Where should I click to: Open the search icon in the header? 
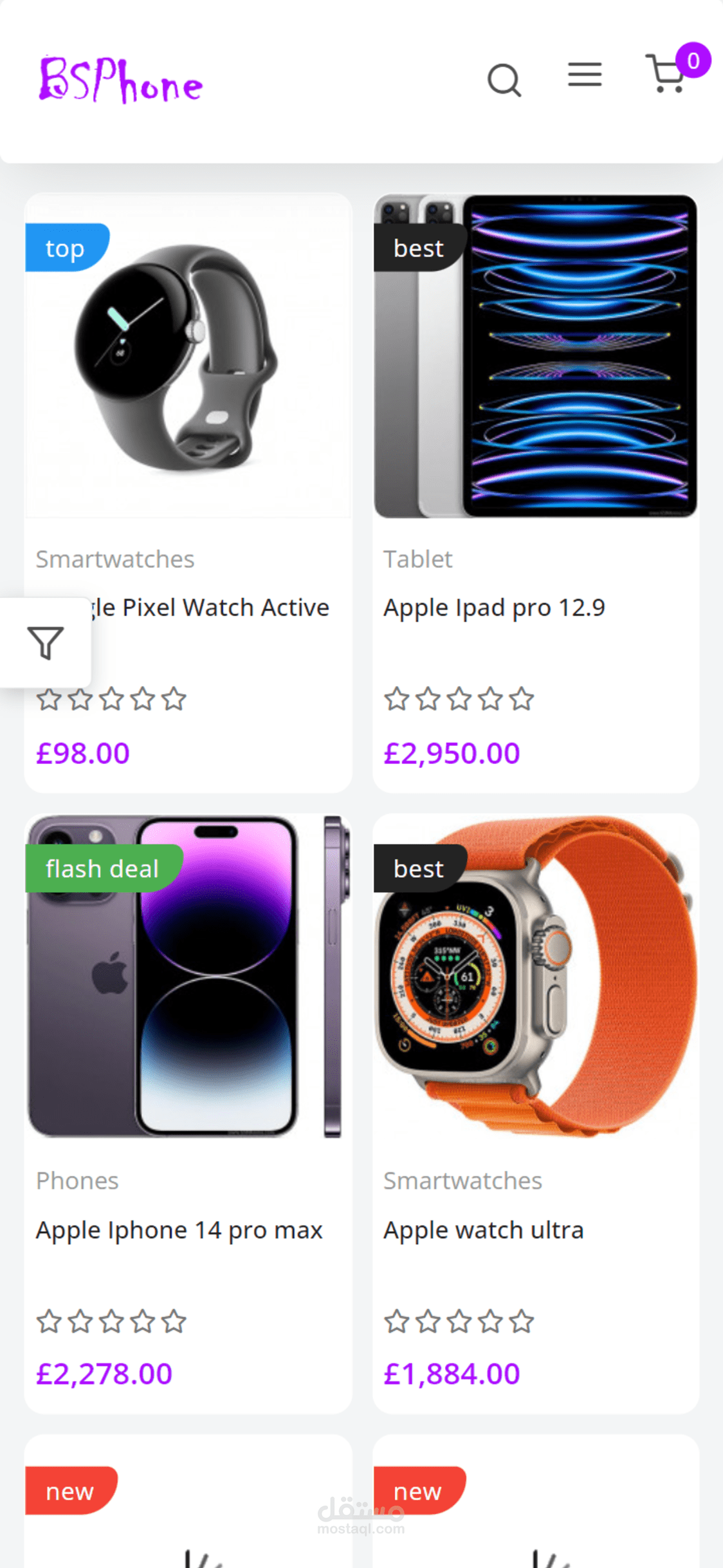pos(504,80)
